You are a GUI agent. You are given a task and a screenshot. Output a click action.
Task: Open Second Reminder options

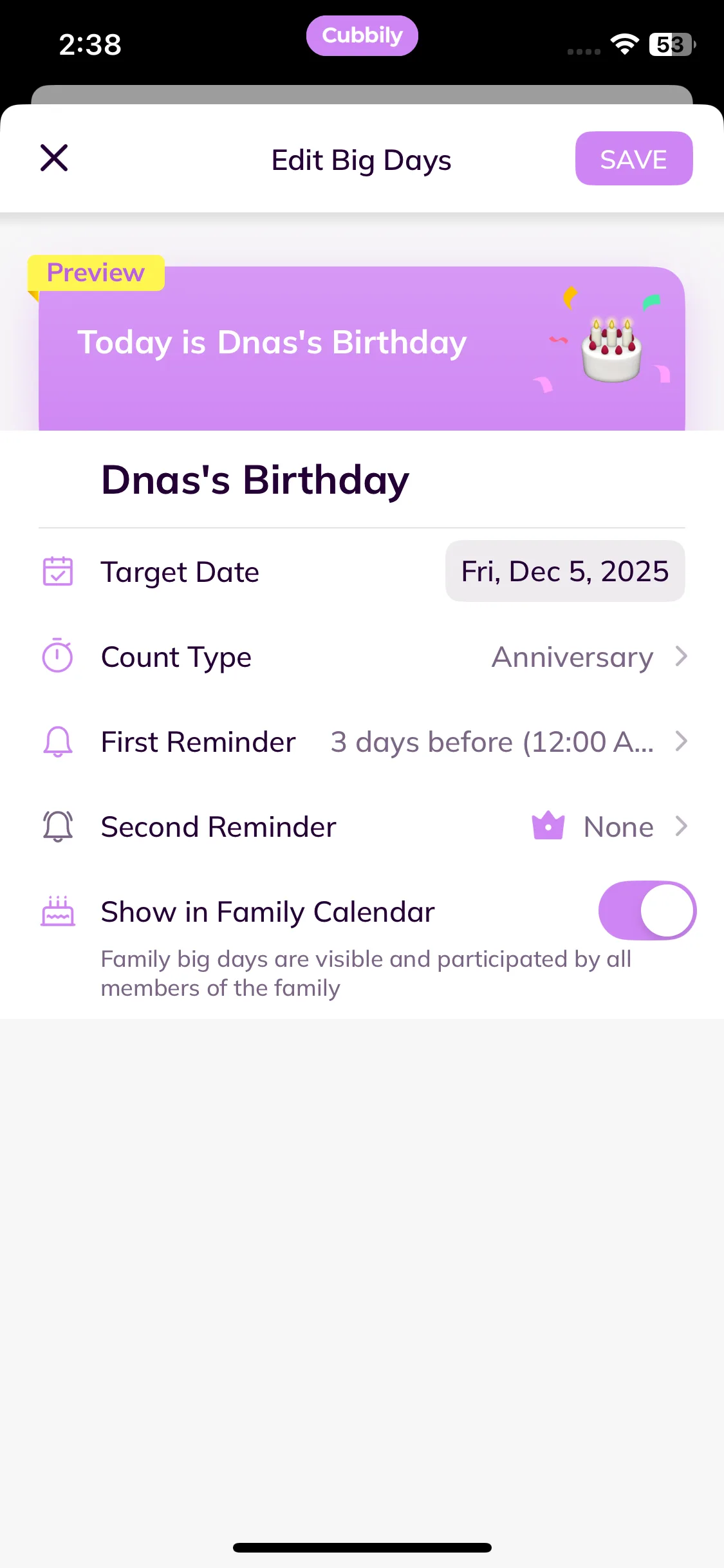click(609, 827)
